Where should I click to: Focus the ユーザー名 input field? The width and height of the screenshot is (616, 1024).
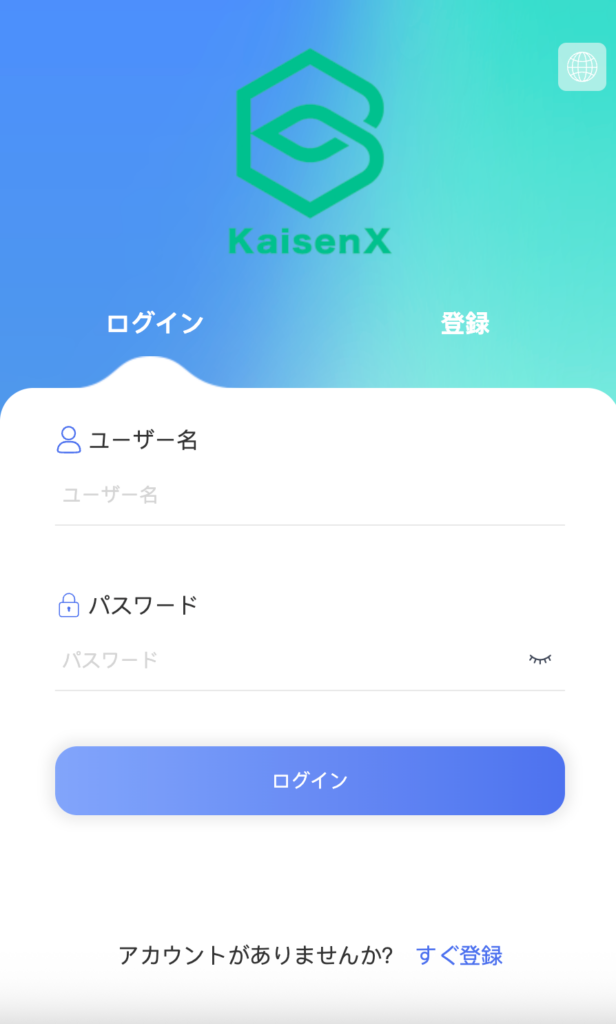point(300,495)
